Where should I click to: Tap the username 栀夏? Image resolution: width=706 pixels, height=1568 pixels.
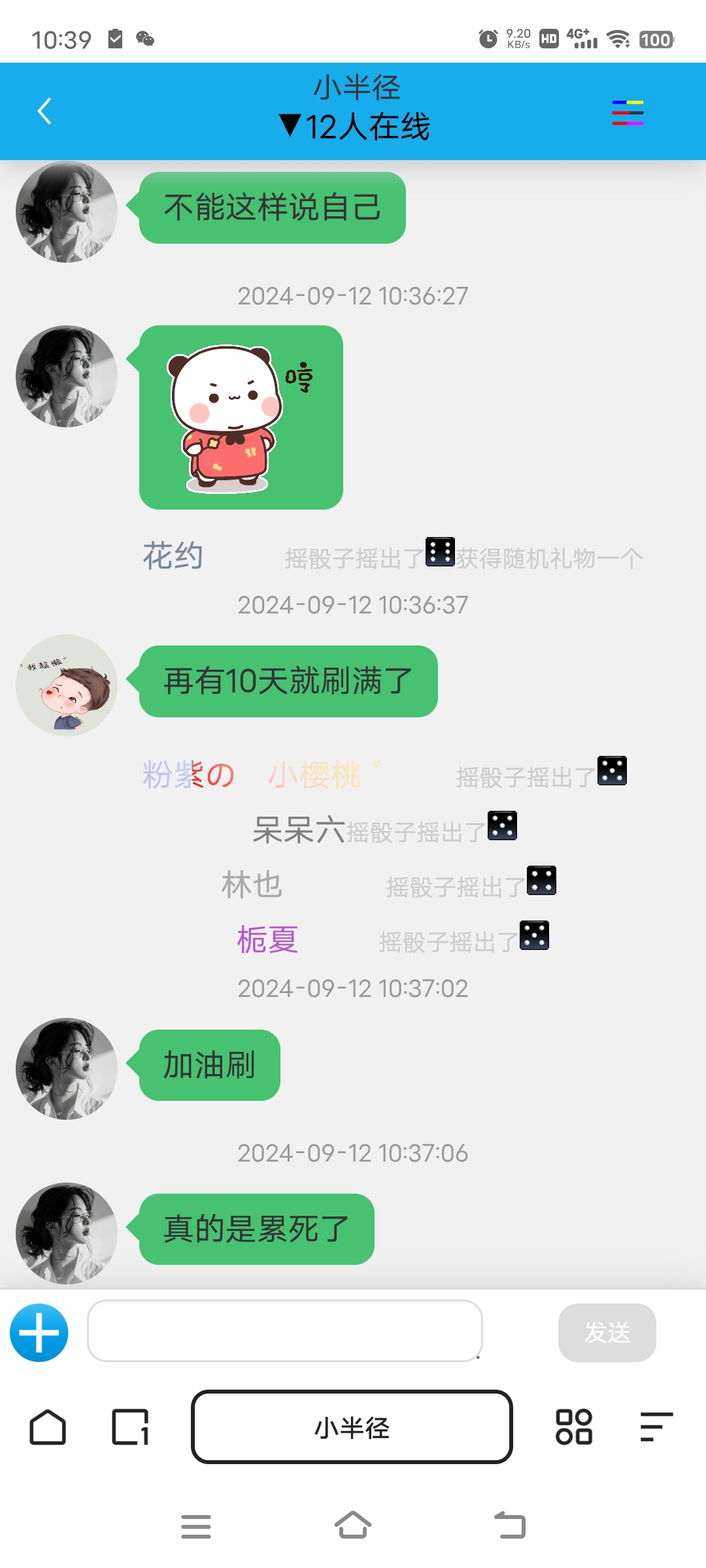tap(267, 940)
